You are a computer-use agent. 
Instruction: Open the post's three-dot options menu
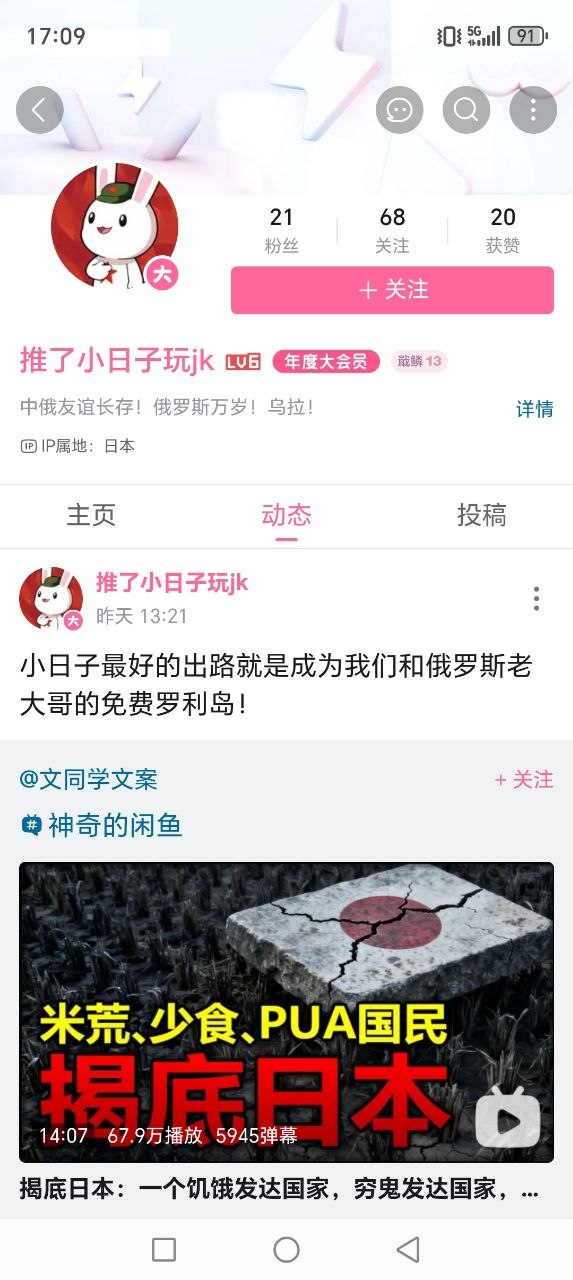click(x=537, y=599)
